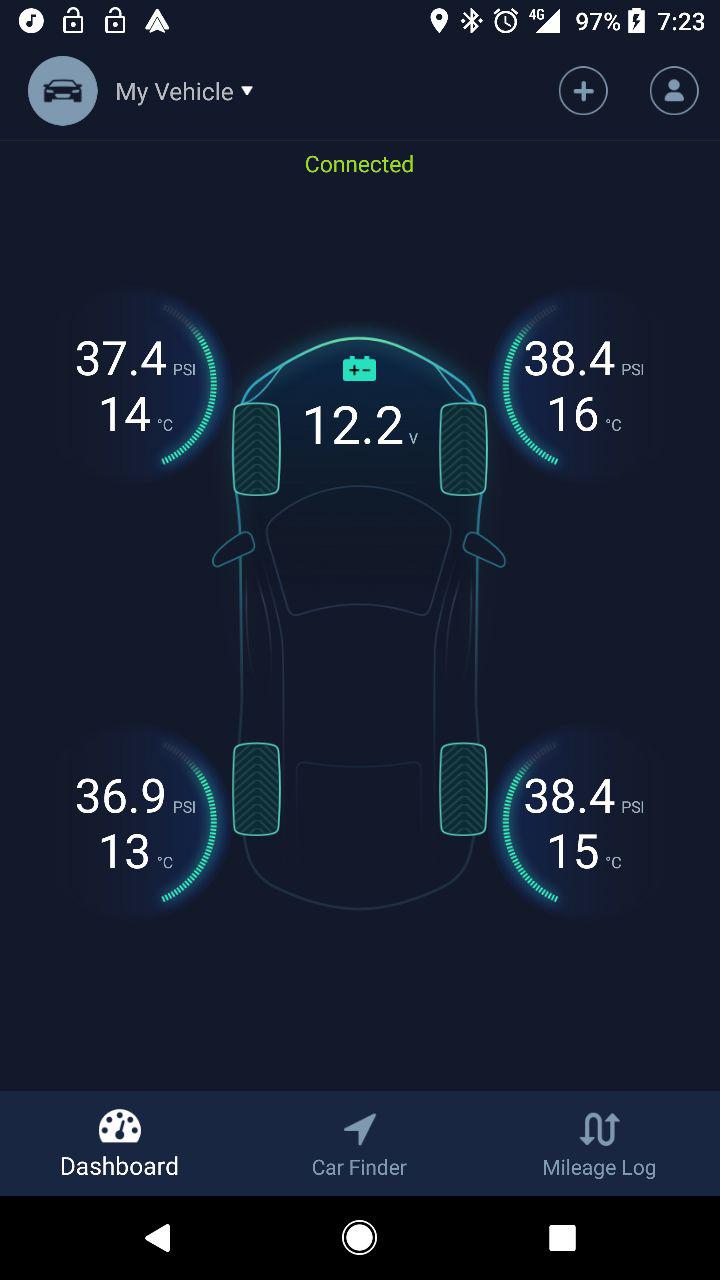Switch to the Car Finder tab

pyautogui.click(x=359, y=1145)
